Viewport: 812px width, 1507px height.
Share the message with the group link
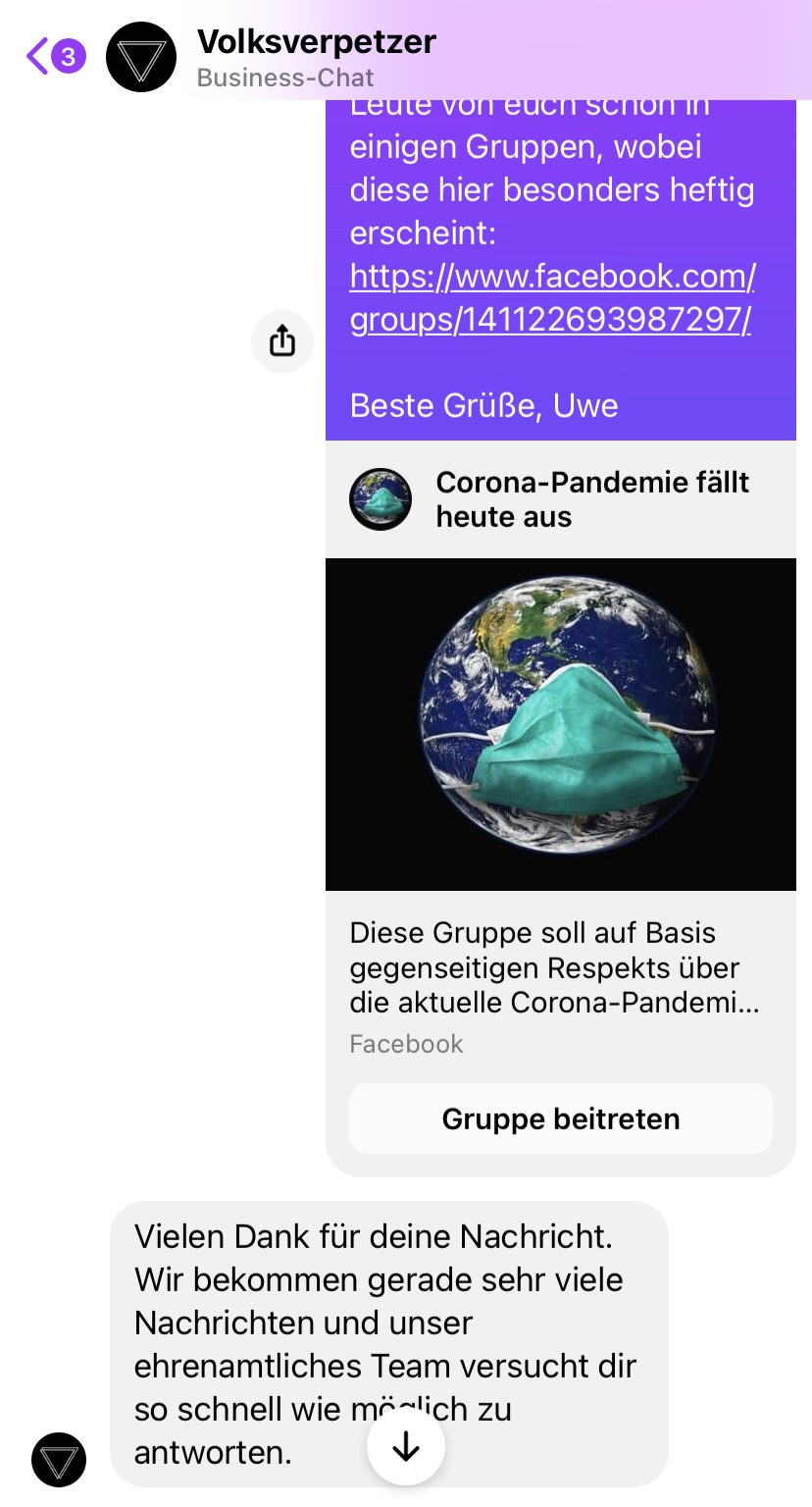(x=282, y=341)
